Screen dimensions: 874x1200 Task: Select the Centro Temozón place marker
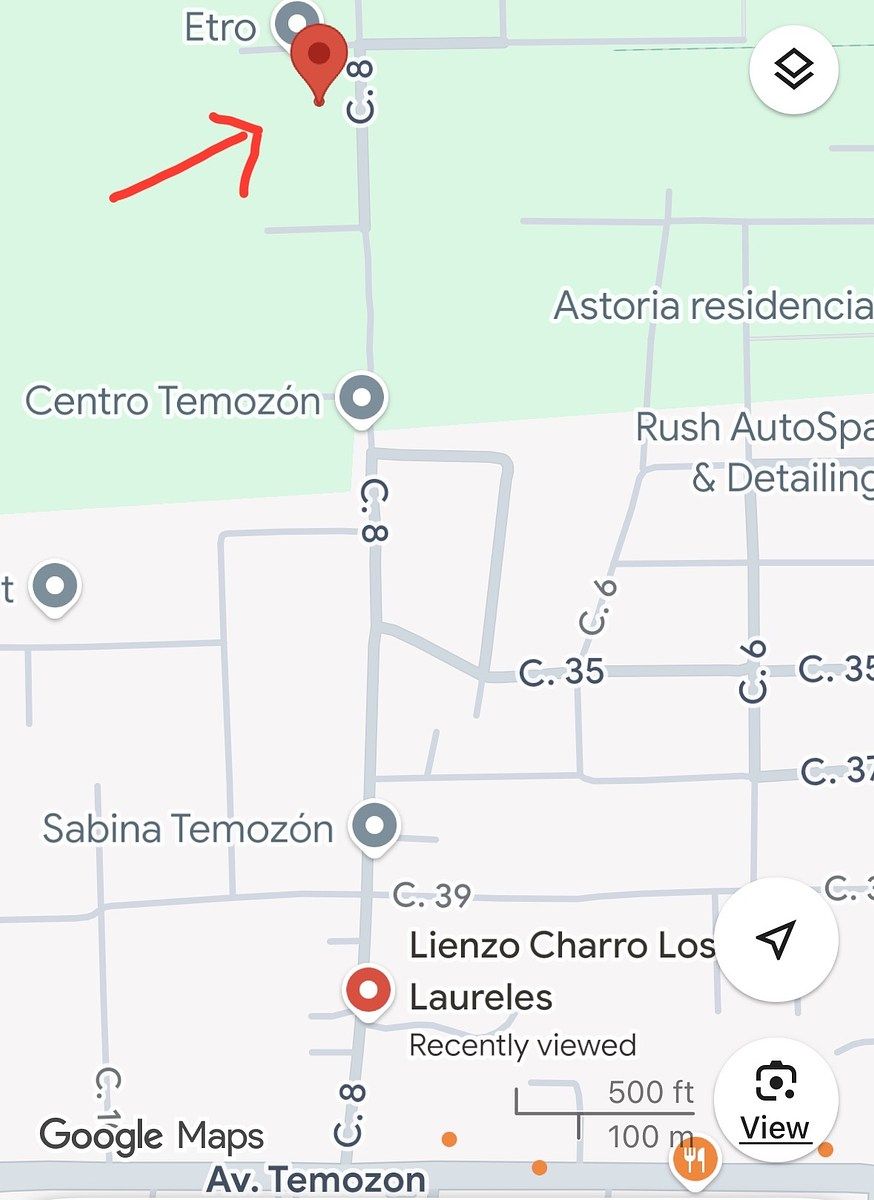362,398
